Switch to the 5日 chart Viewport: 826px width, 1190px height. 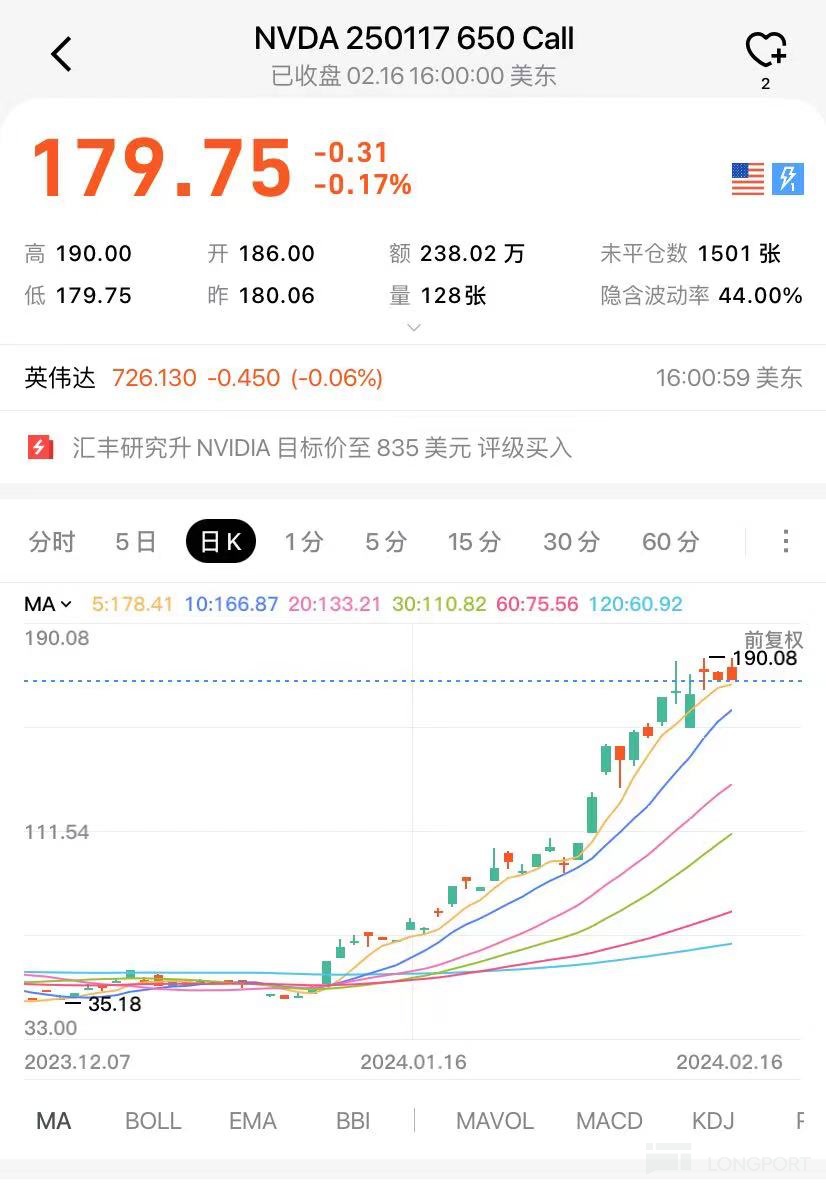click(136, 541)
